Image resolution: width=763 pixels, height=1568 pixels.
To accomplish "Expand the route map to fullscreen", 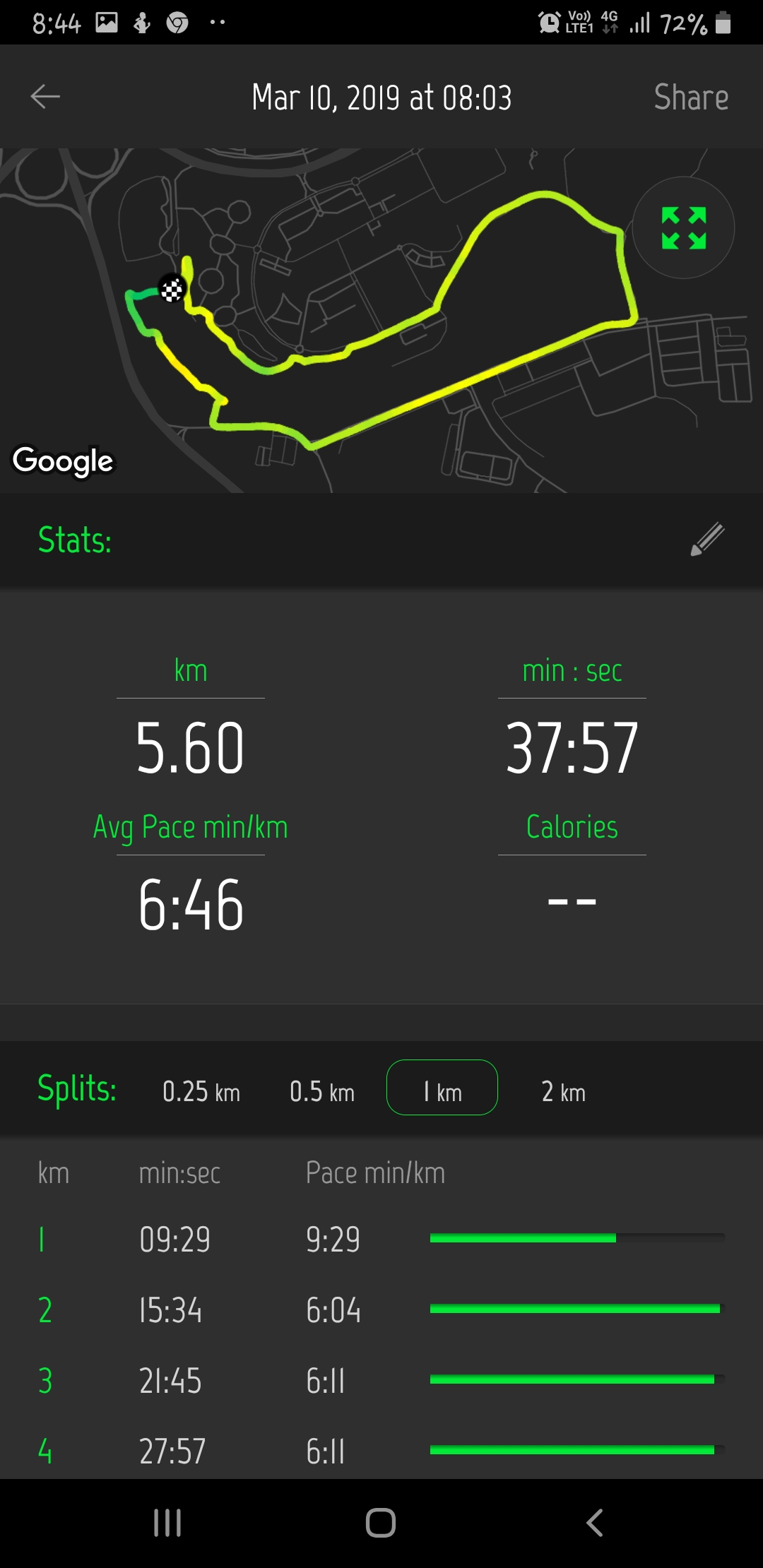I will point(683,227).
